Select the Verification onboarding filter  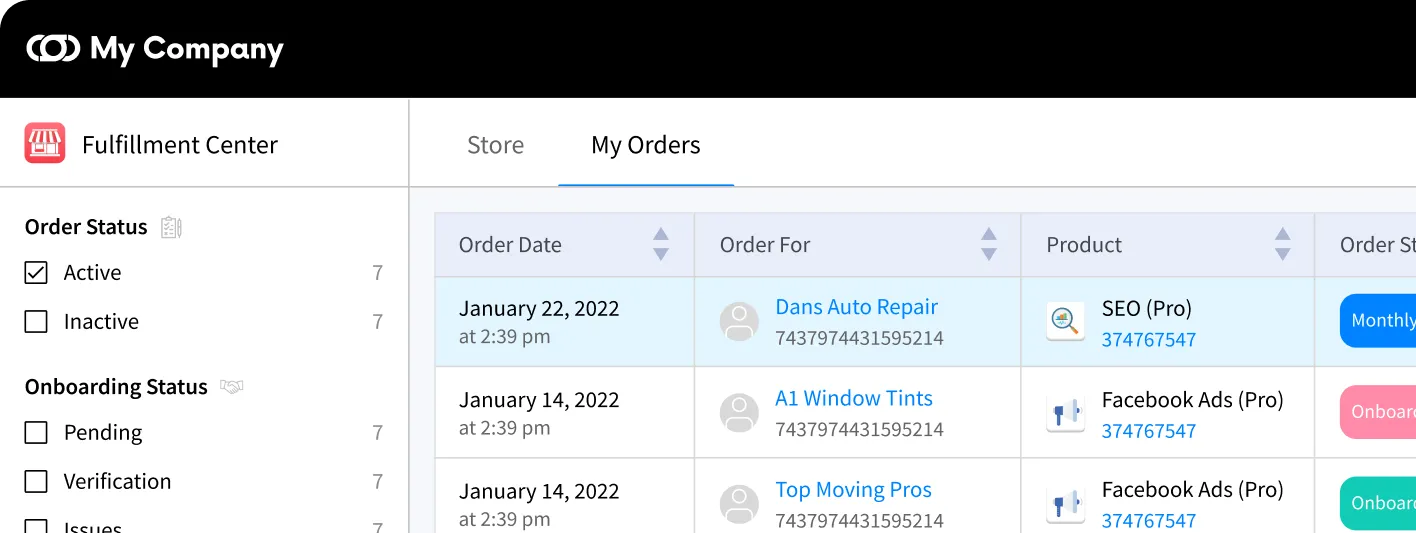36,481
